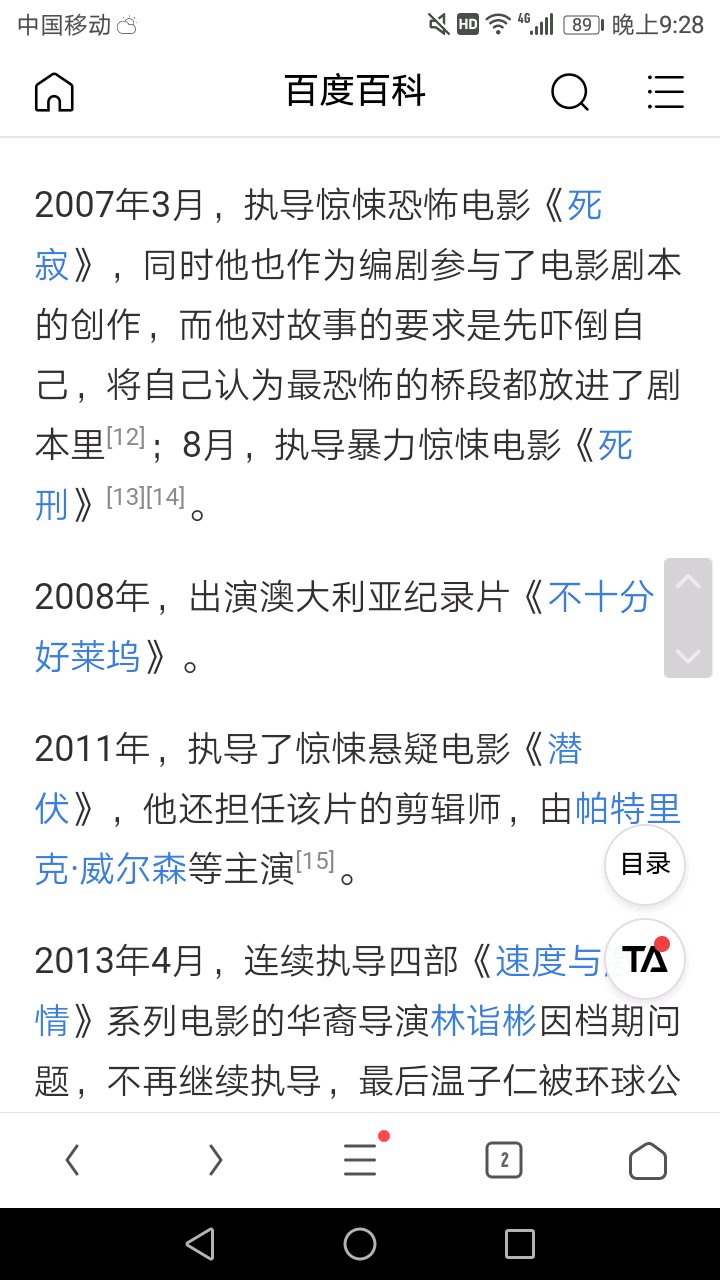The width and height of the screenshot is (720, 1280).
Task: Open the 《潜伏》 movie link
Action: 564,750
